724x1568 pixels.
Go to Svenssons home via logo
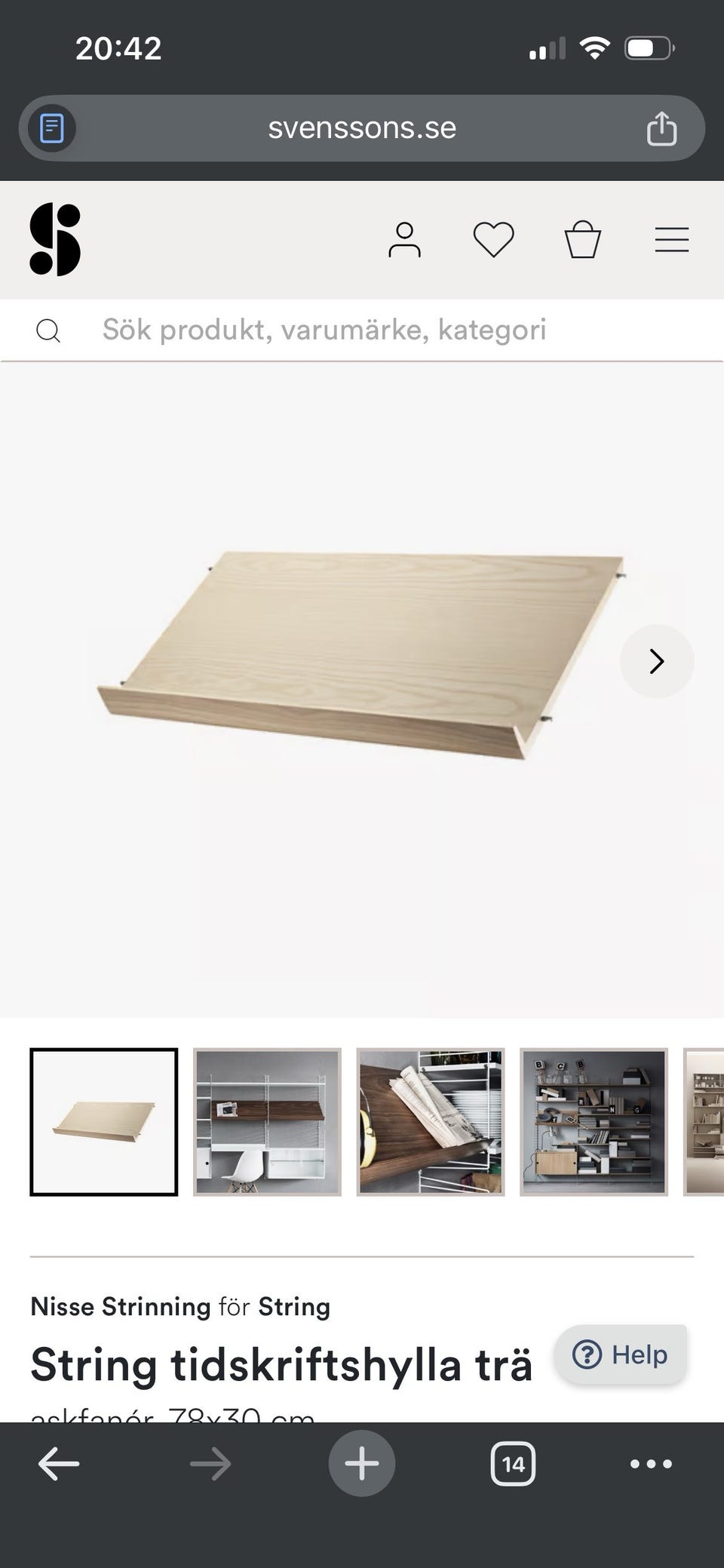click(x=55, y=239)
